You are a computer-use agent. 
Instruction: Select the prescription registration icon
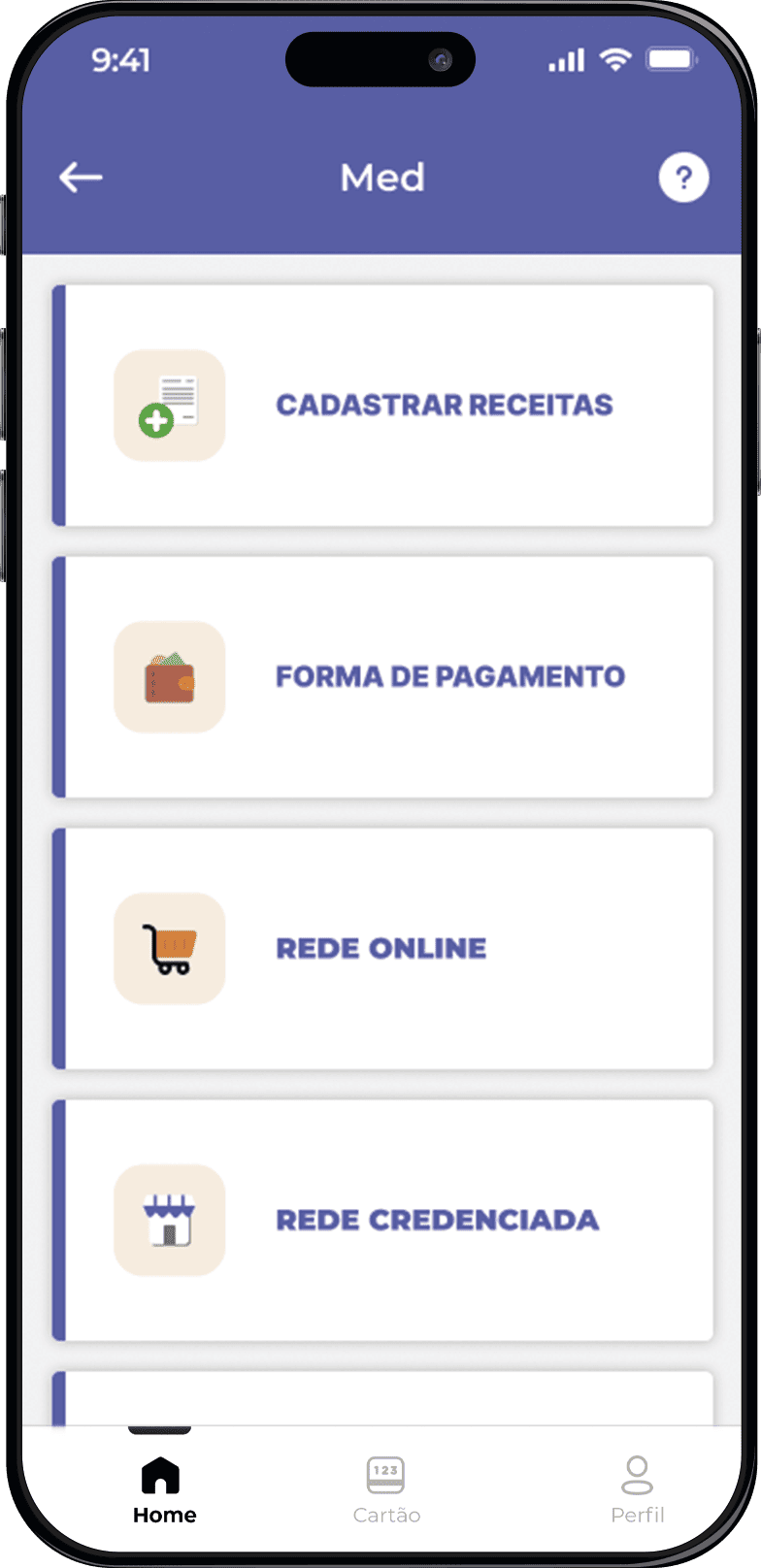[x=169, y=405]
